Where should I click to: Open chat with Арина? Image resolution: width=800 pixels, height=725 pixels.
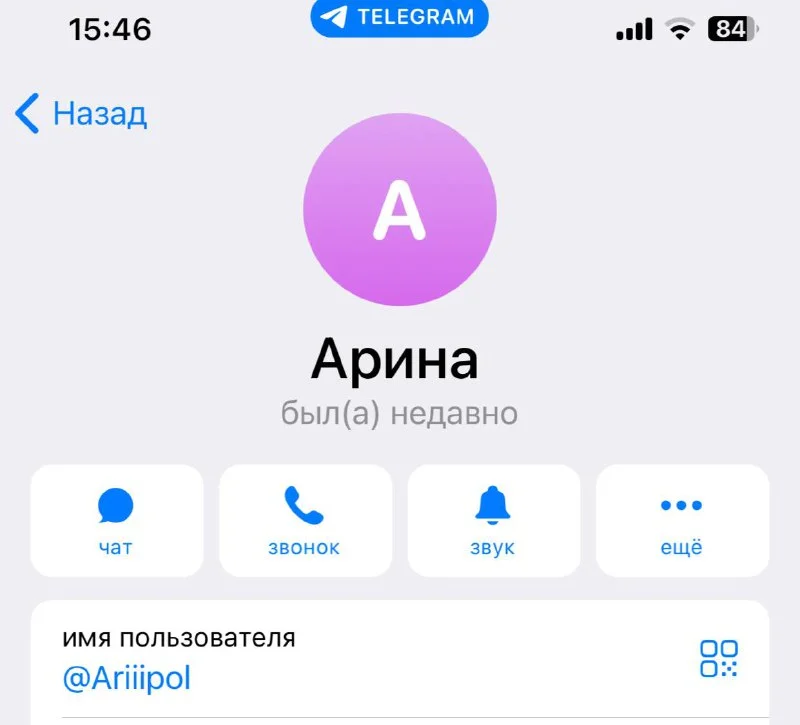116,520
